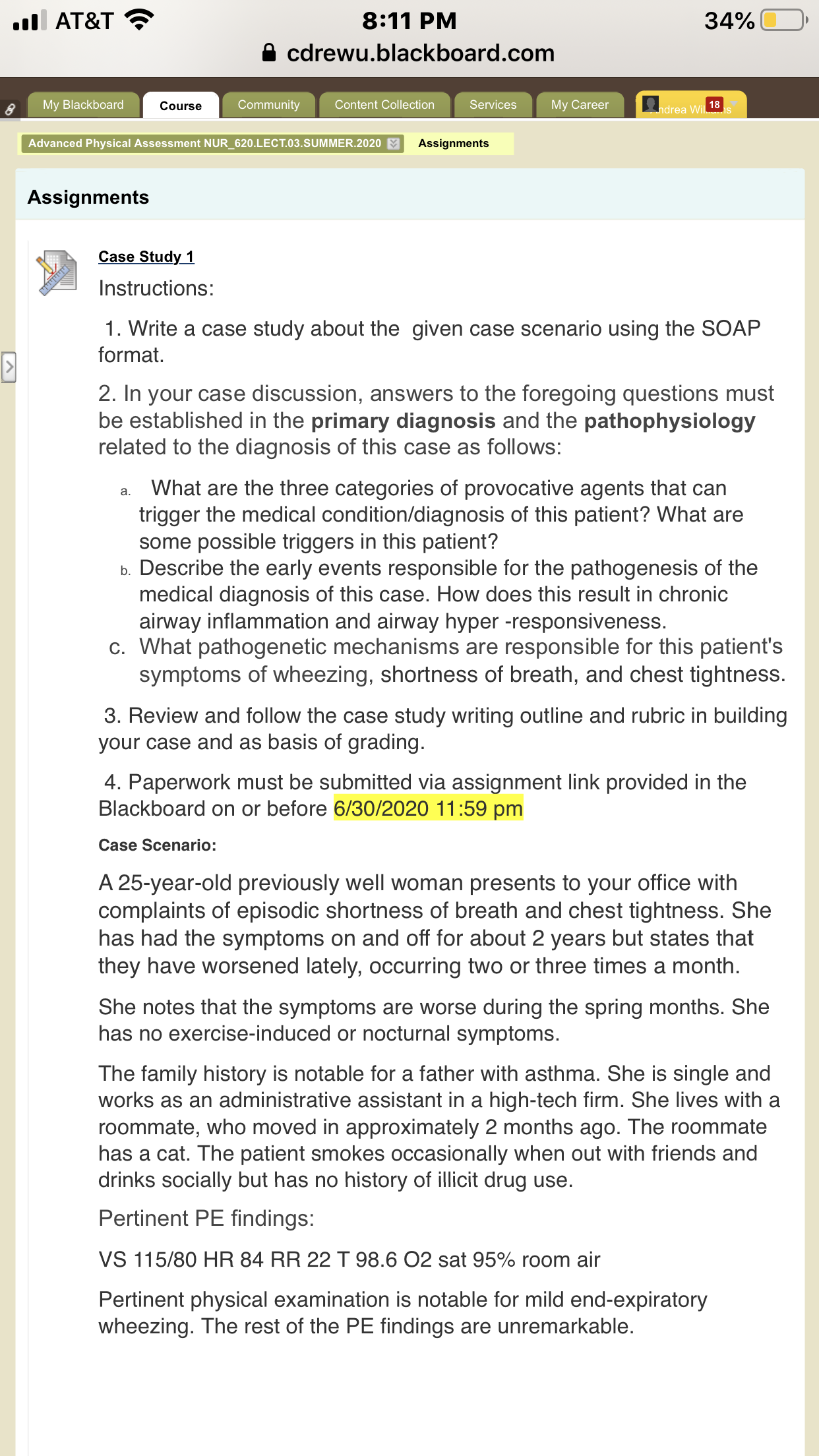The width and height of the screenshot is (819, 1456).
Task: Tap the link icon beside My Blackboard
Action: click(x=10, y=109)
